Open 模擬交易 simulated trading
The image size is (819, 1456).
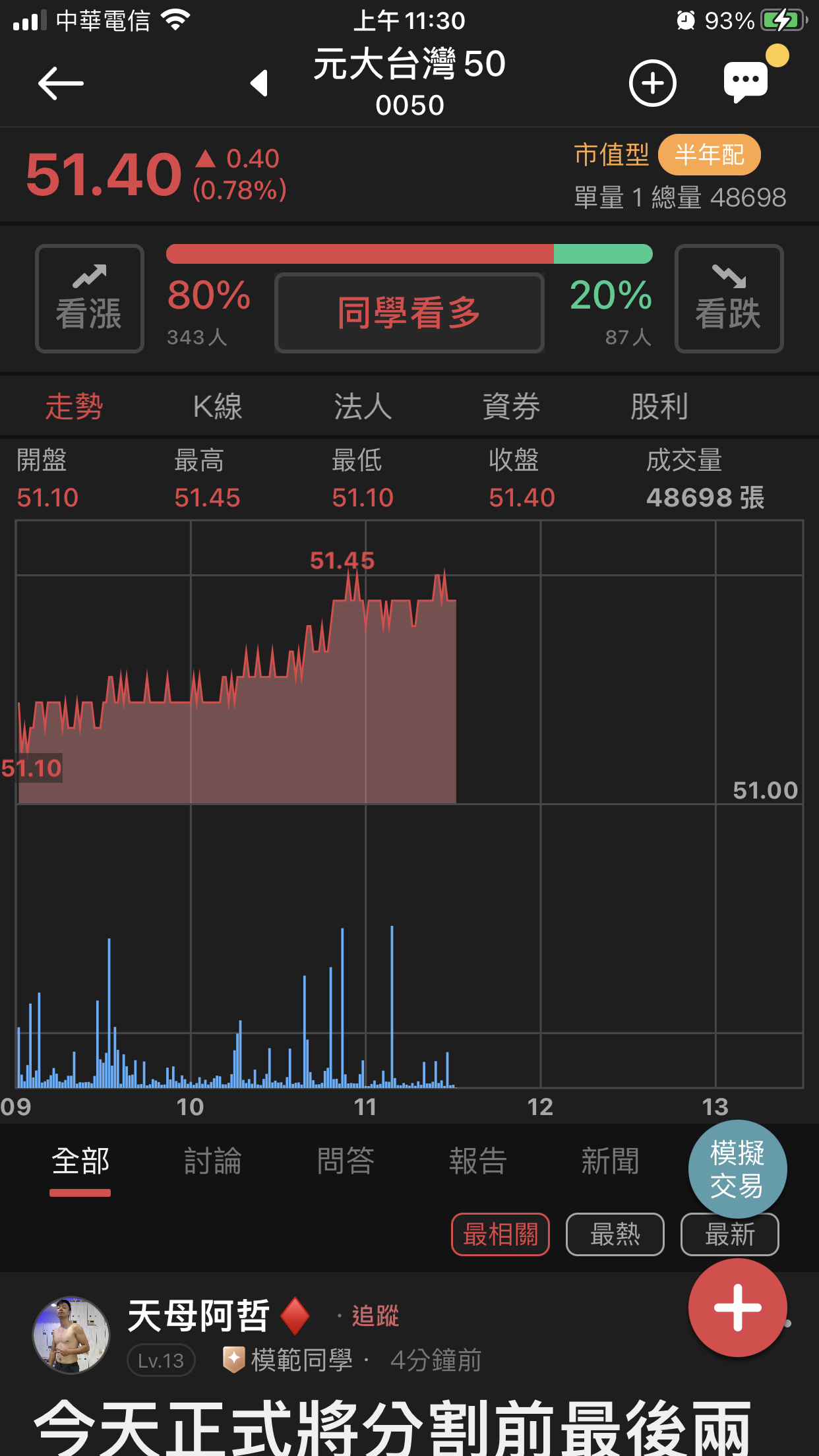coord(737,1168)
